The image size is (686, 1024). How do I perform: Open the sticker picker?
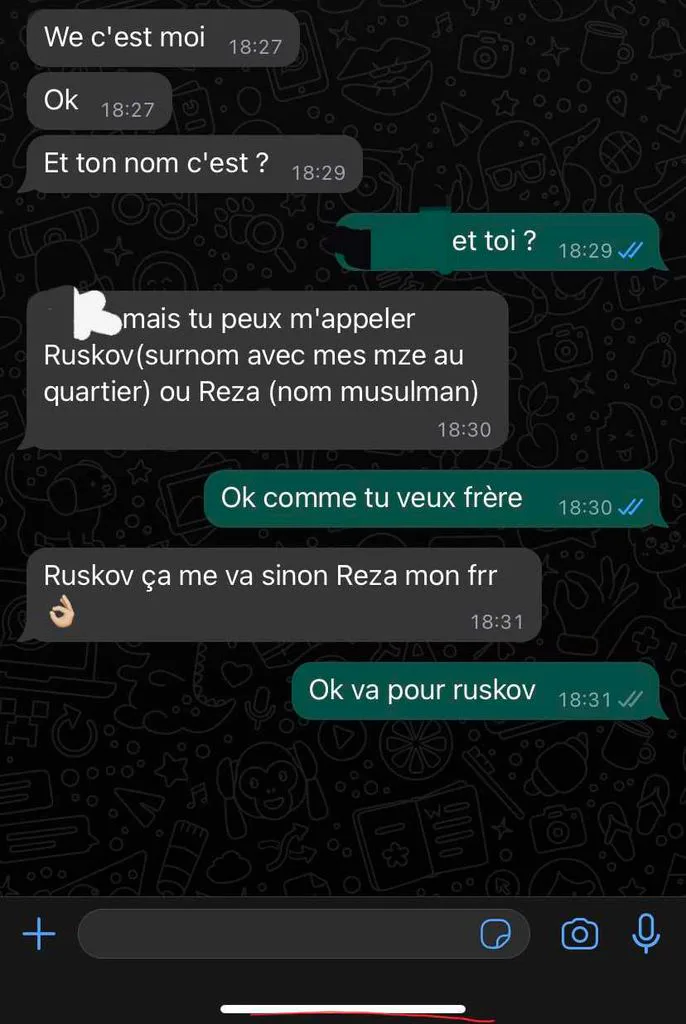pyautogui.click(x=495, y=934)
